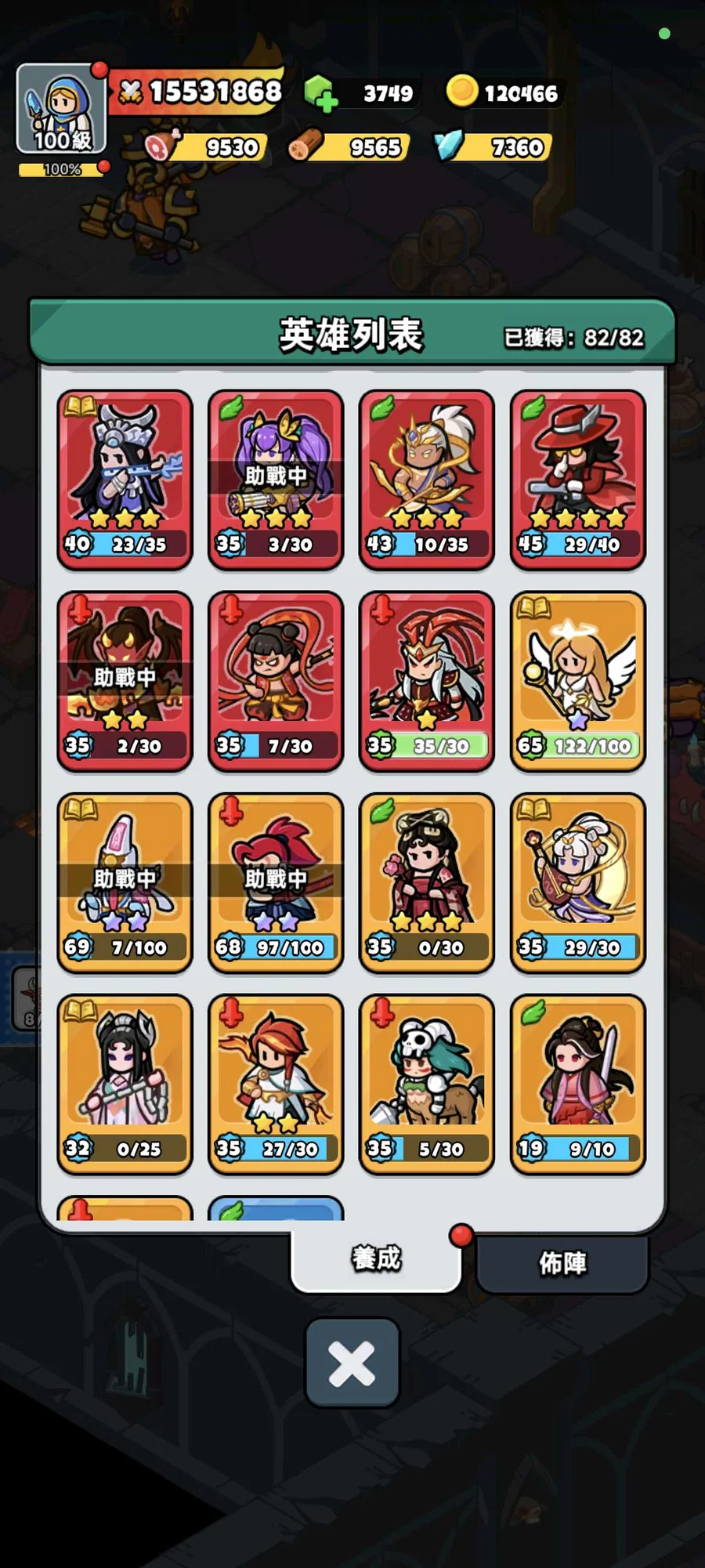This screenshot has height=1568, width=705.
Task: Select hero card showing 27/30
Action: pyautogui.click(x=276, y=1083)
